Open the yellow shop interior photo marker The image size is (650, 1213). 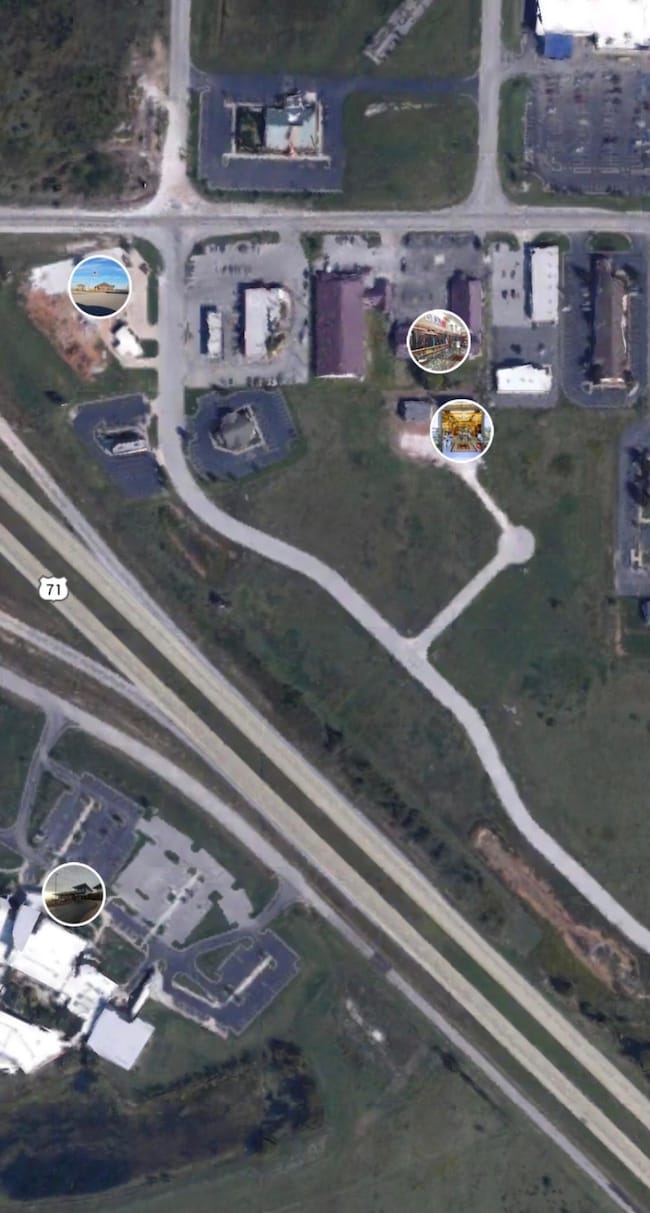pos(461,430)
